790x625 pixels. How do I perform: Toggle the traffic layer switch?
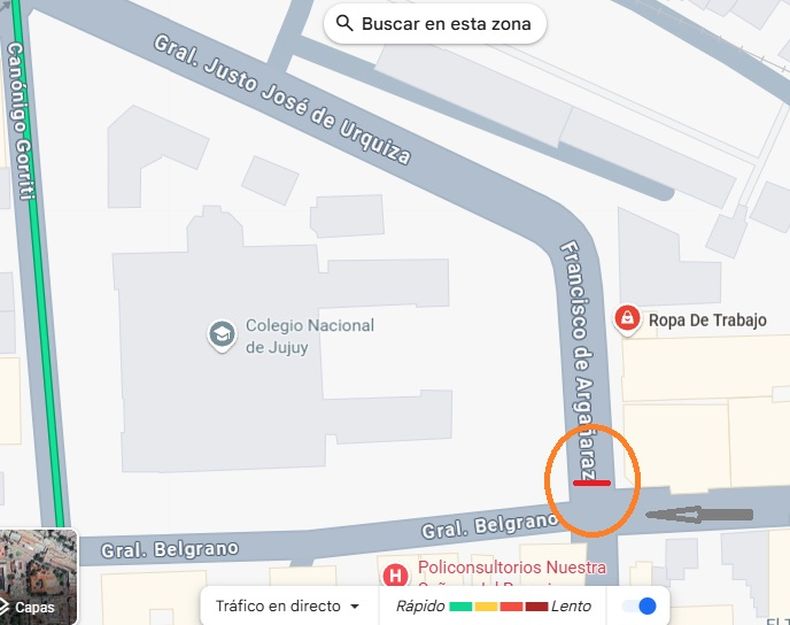point(639,606)
